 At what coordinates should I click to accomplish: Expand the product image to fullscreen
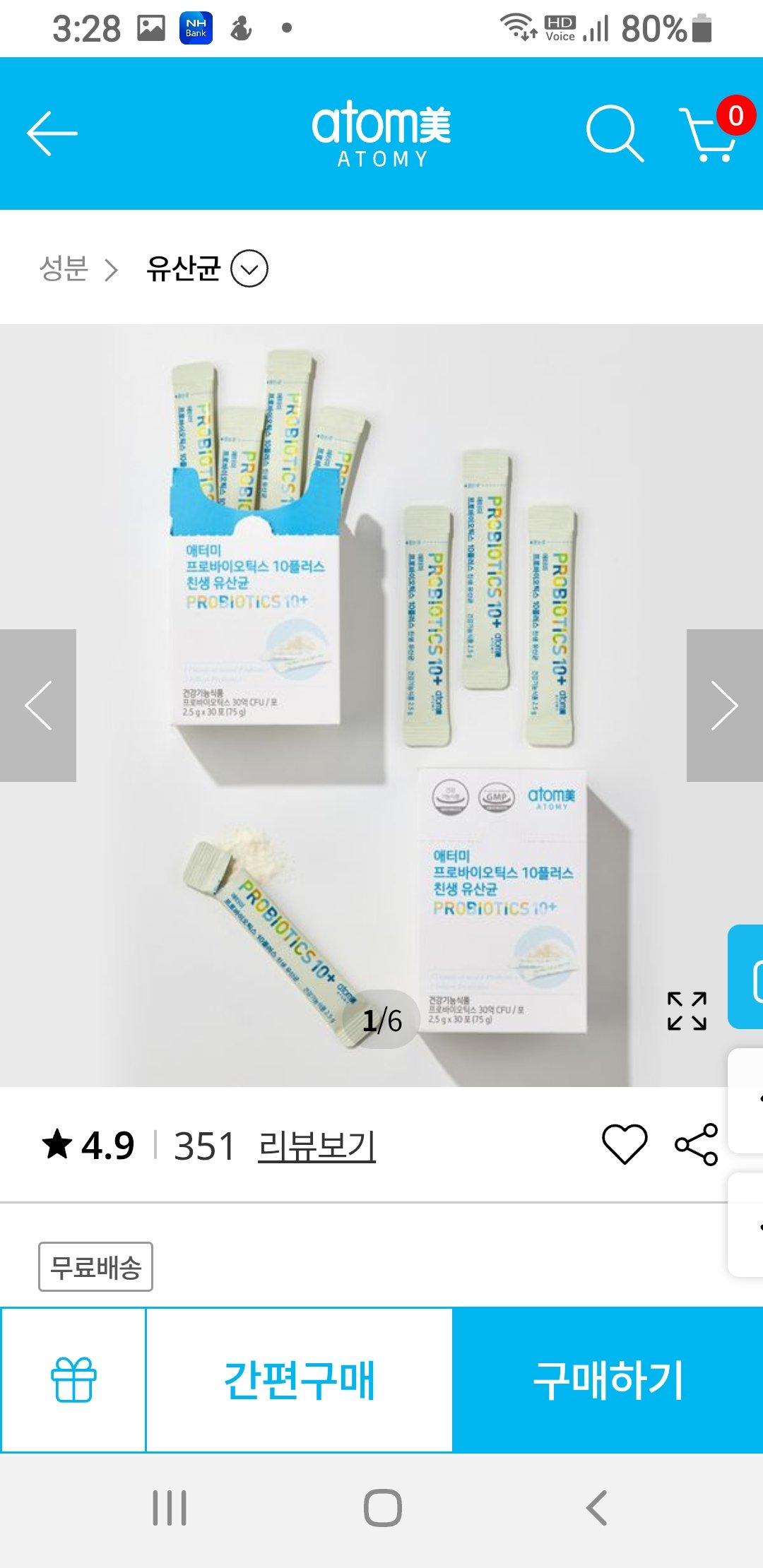(687, 1011)
